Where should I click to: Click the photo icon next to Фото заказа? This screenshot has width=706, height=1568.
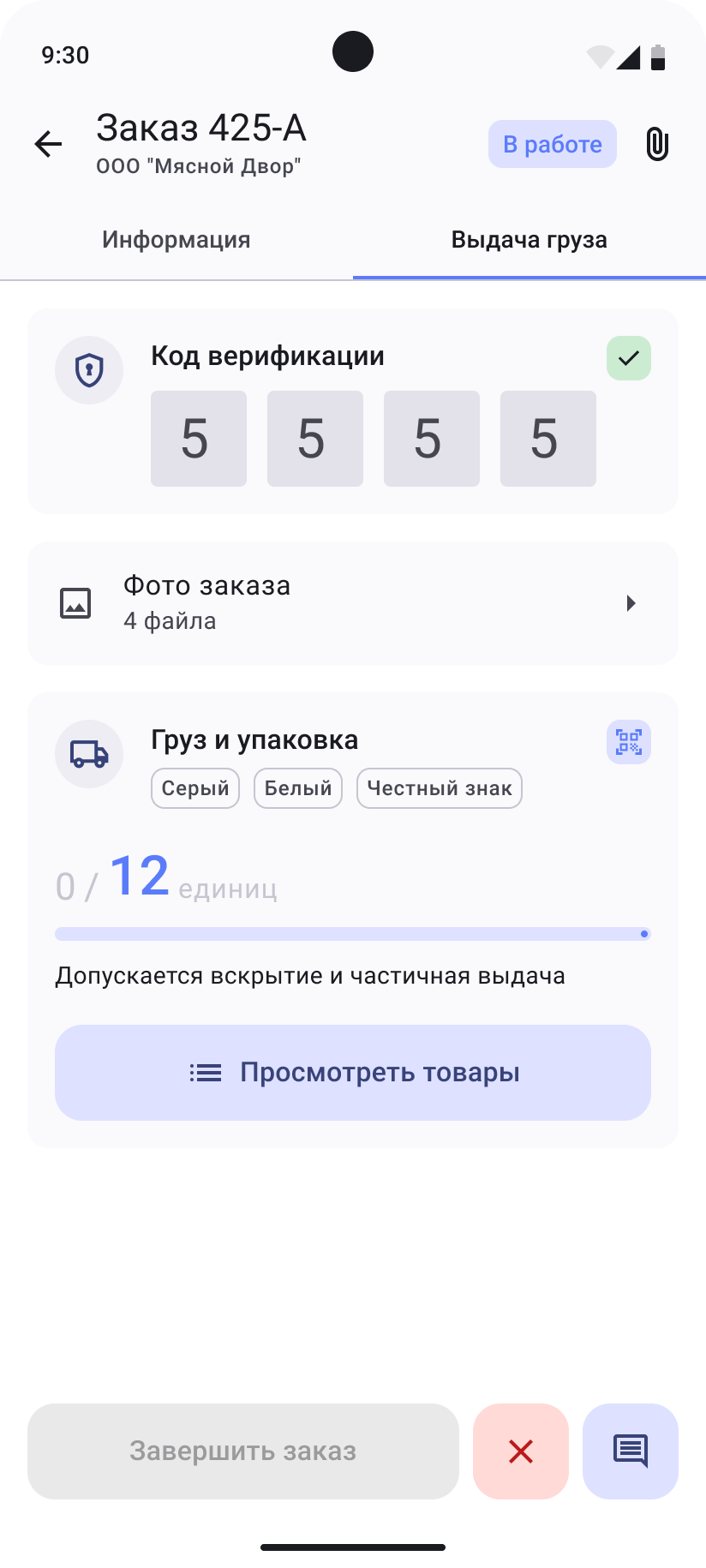coord(75,602)
